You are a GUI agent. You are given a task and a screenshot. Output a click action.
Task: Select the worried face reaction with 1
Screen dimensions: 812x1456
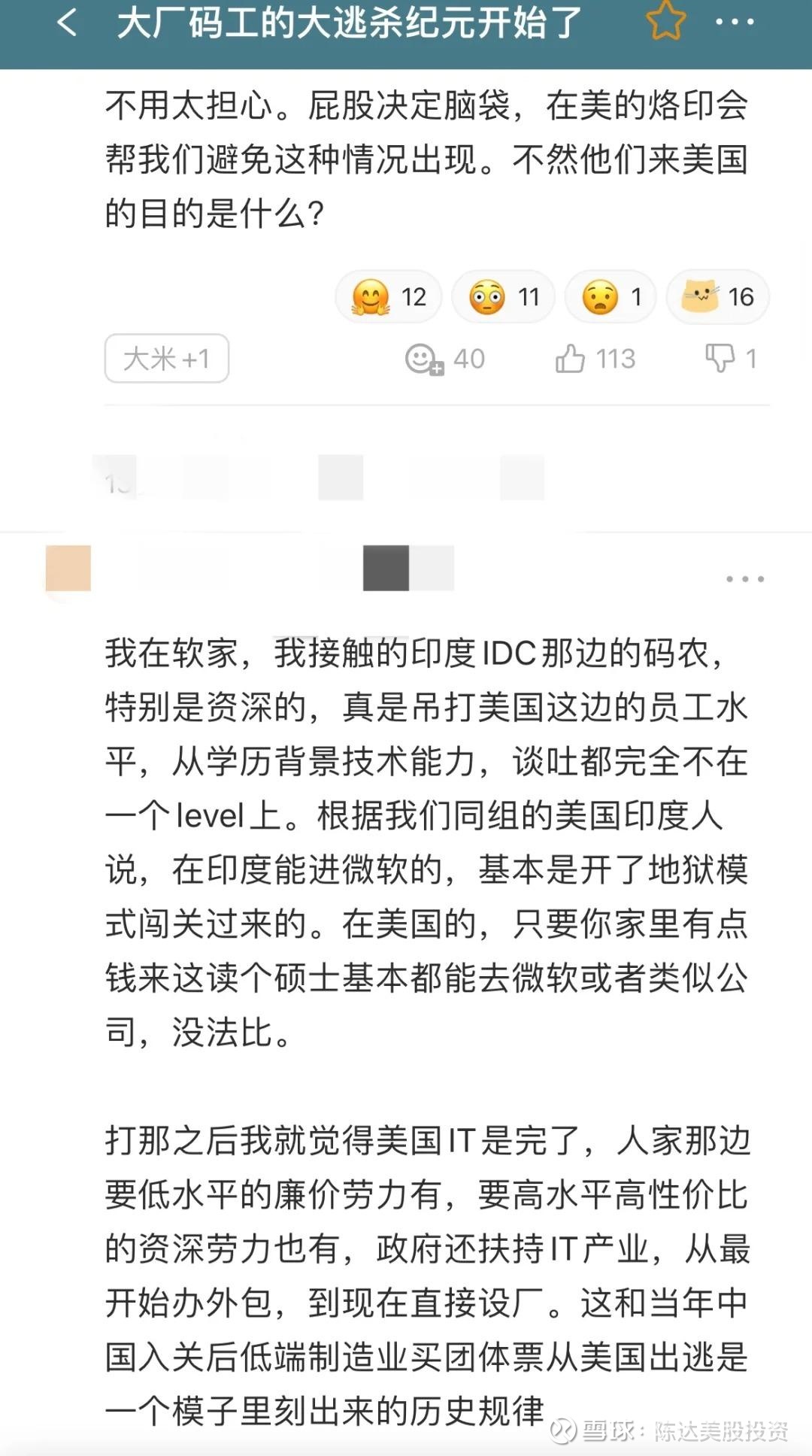(611, 297)
